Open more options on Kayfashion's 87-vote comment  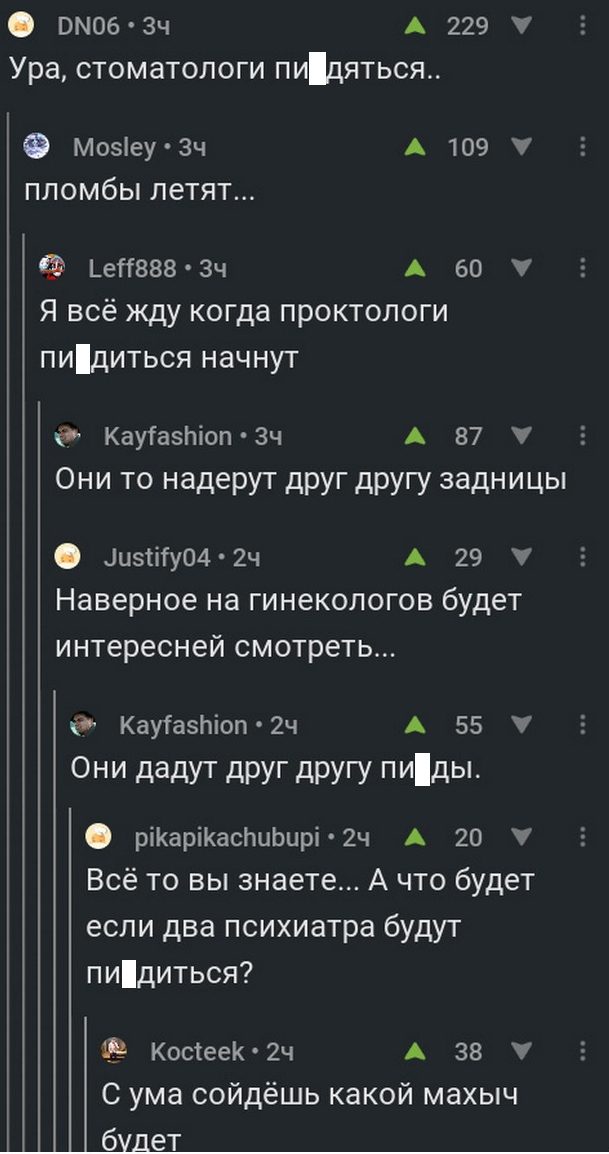pos(583,436)
